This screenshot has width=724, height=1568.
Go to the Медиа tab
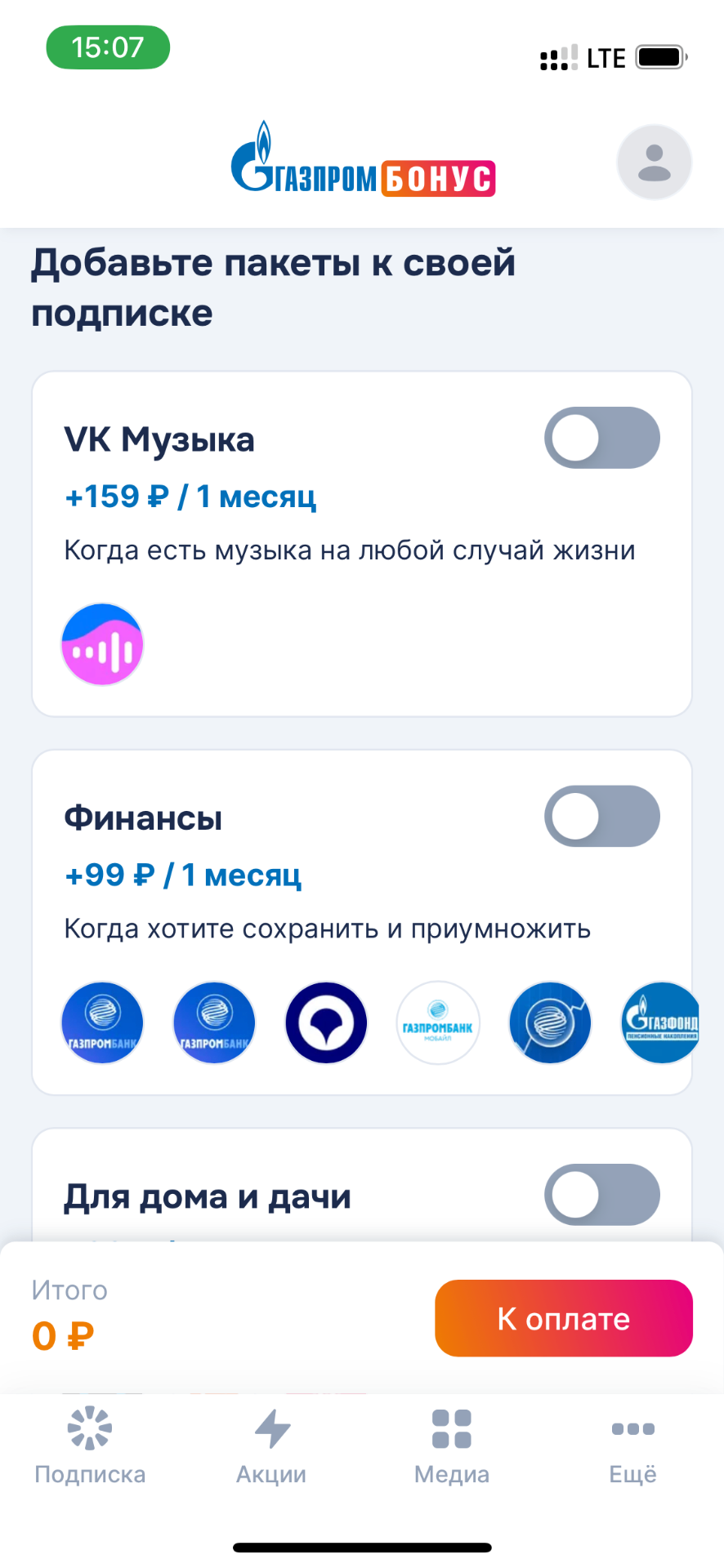[452, 1445]
